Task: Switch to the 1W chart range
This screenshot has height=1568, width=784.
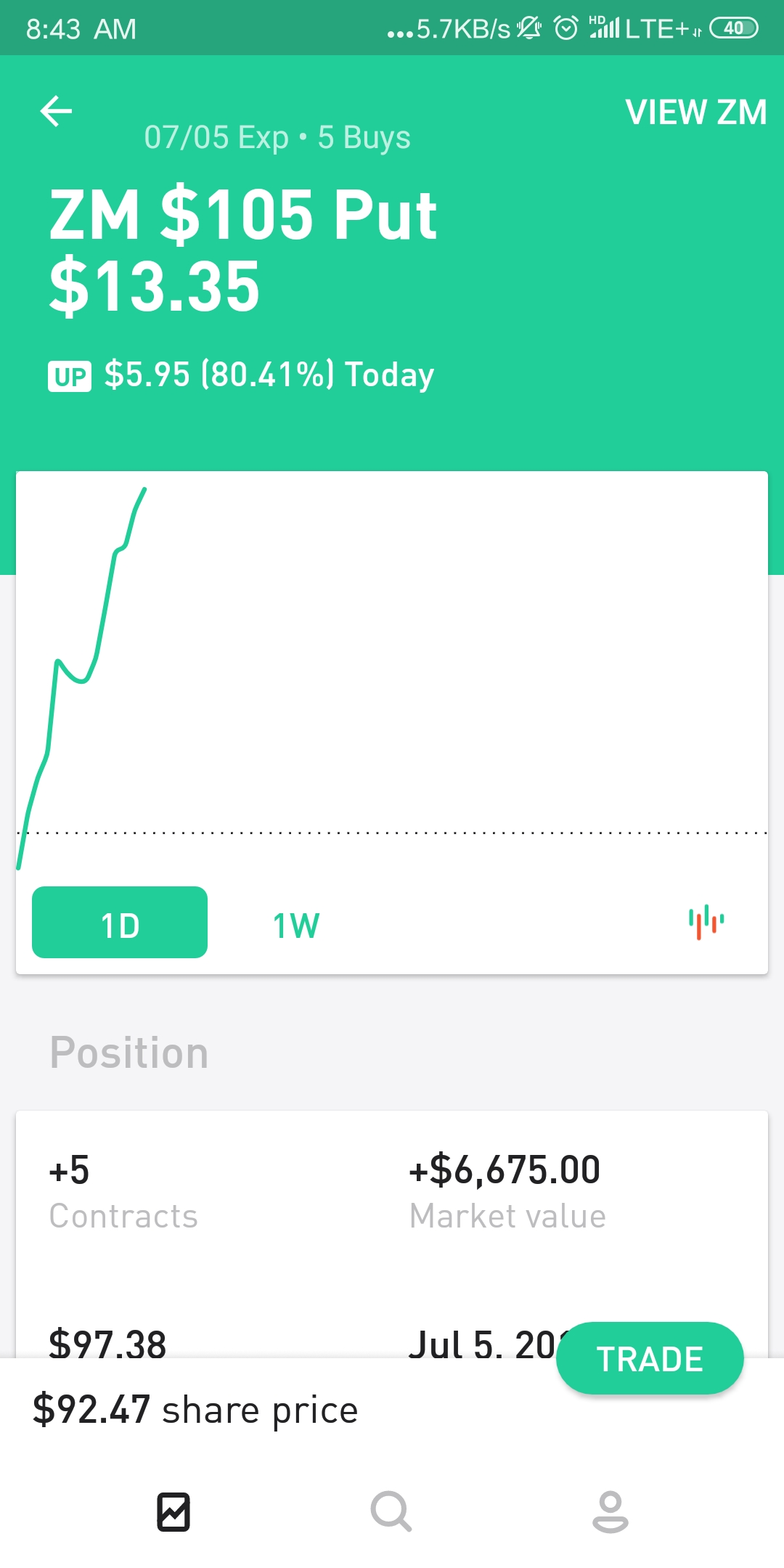Action: 296,926
